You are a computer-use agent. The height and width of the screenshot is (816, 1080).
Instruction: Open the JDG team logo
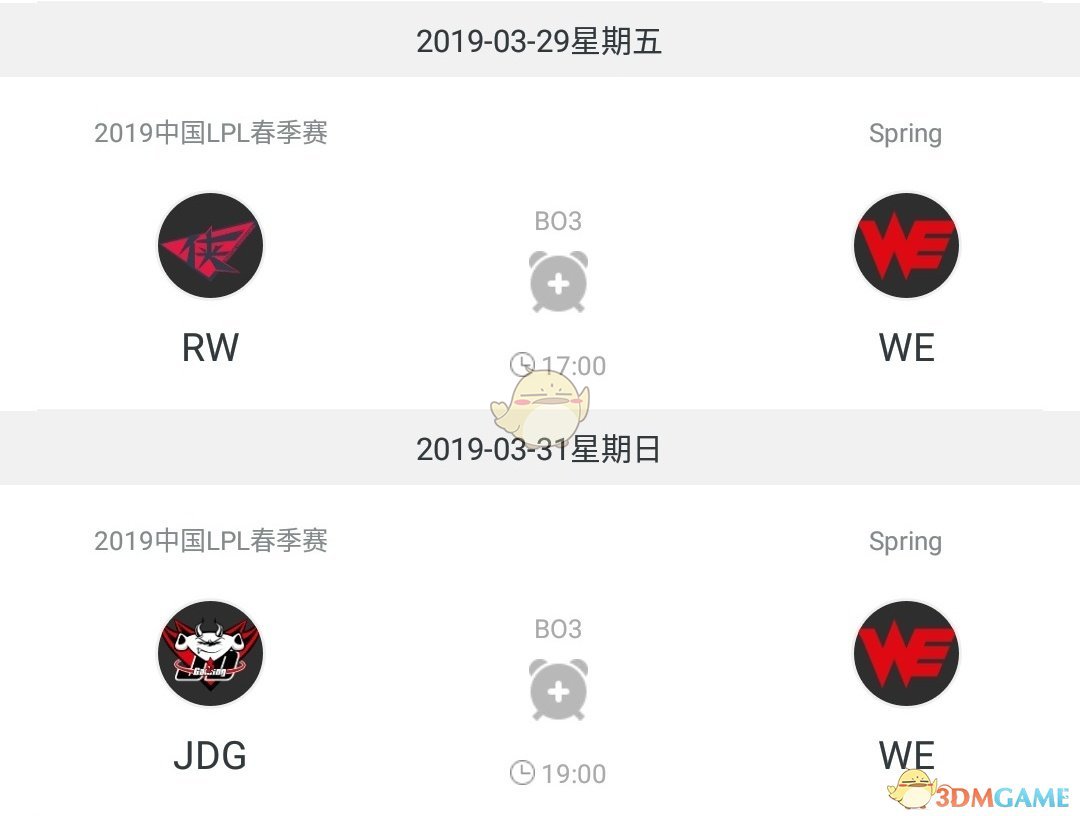[x=210, y=653]
